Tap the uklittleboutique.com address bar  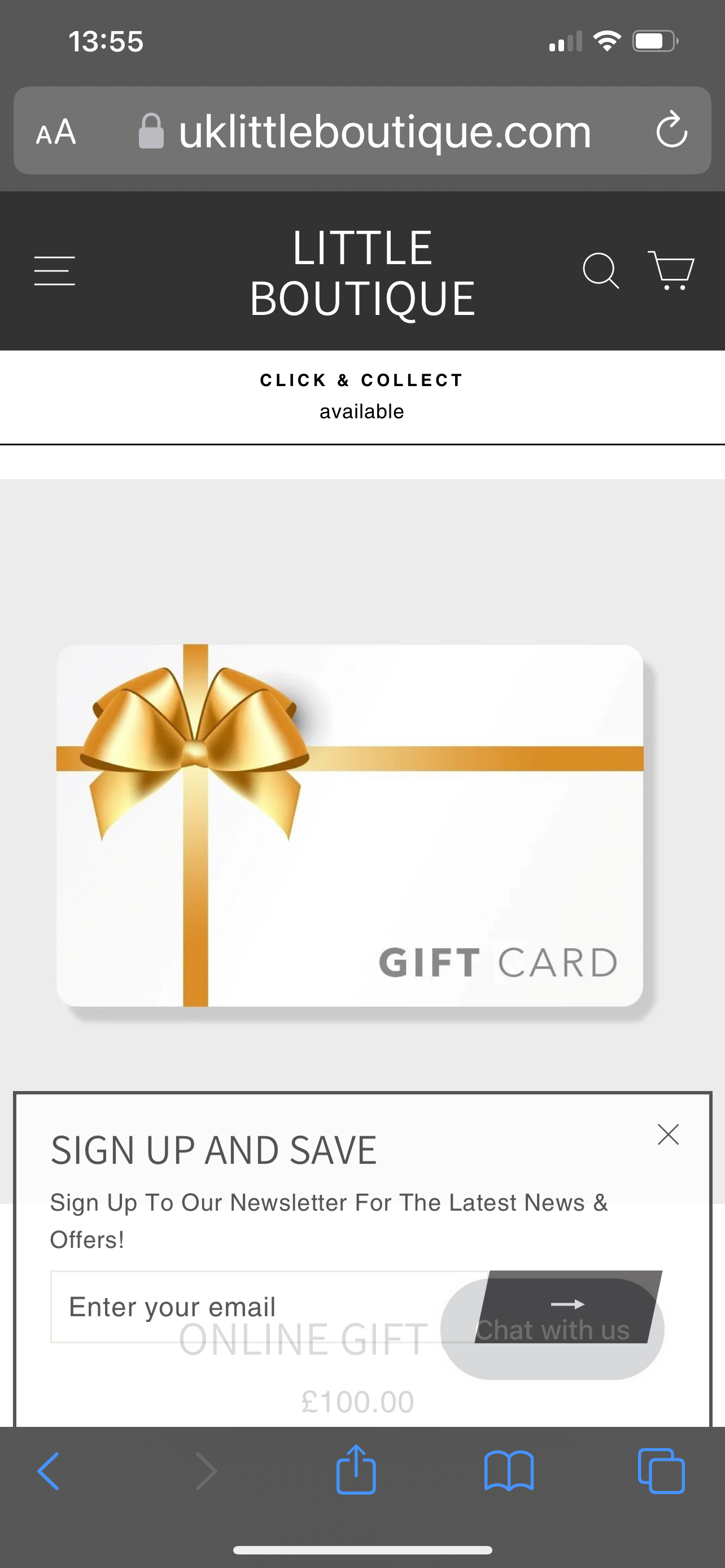[383, 132]
